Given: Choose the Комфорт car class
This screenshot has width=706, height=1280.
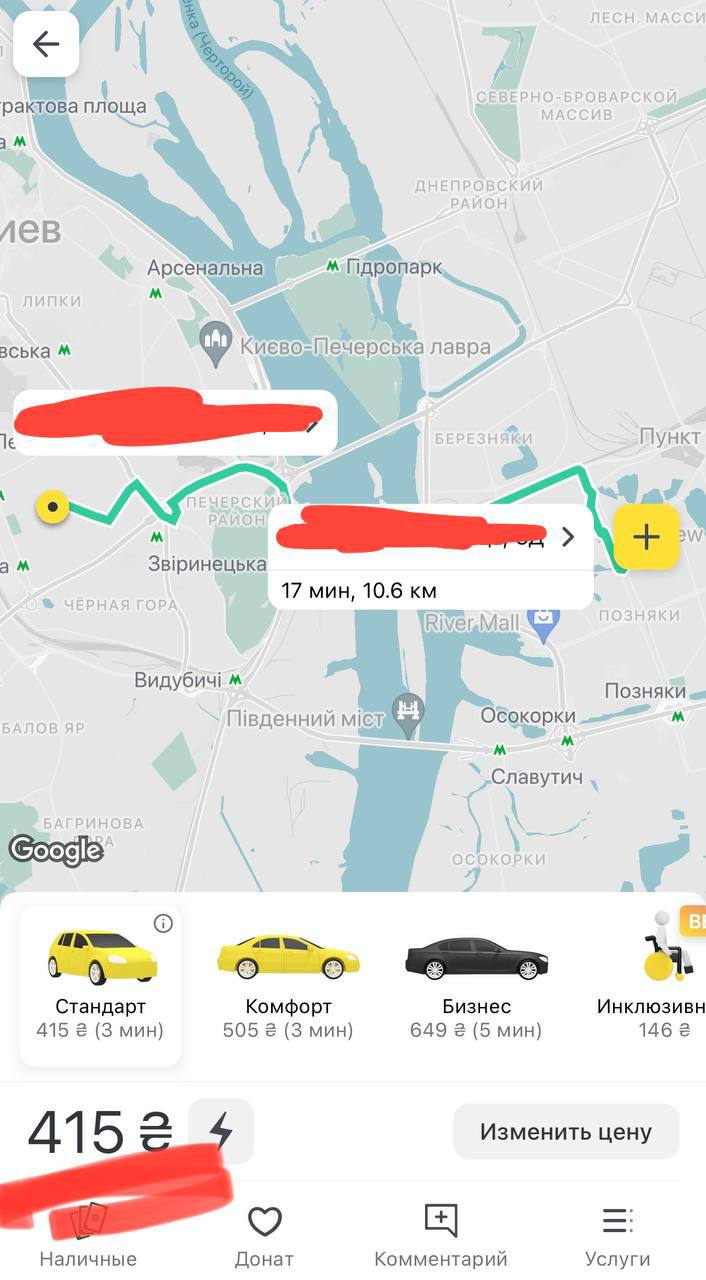Looking at the screenshot, I should [288, 985].
